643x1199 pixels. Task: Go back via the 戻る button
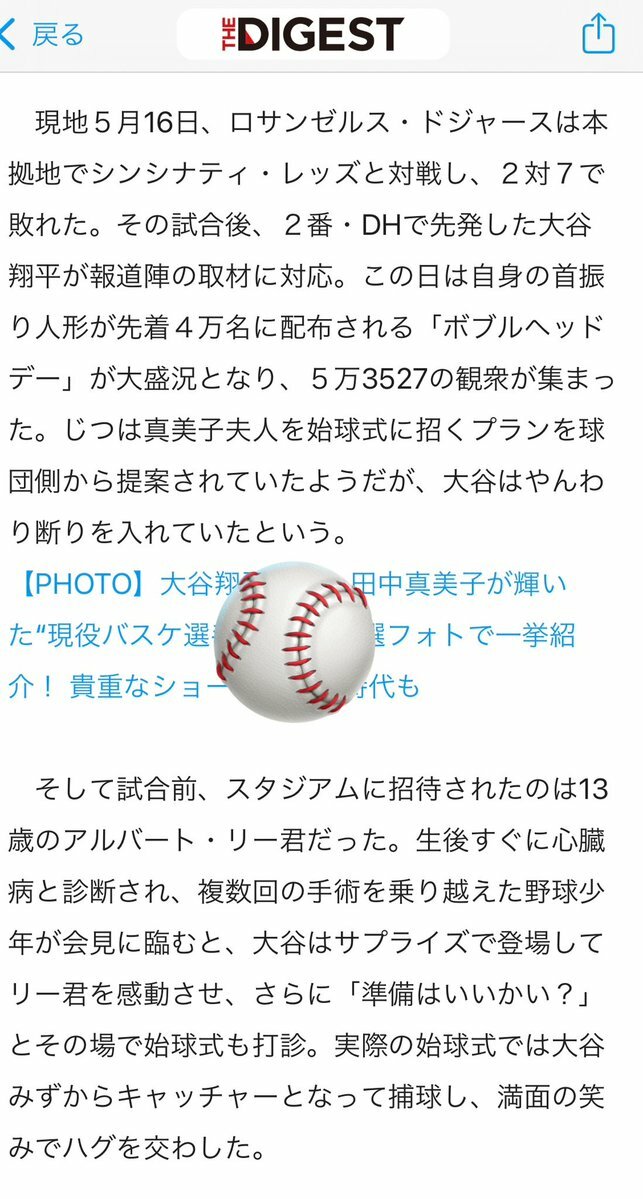[42, 35]
